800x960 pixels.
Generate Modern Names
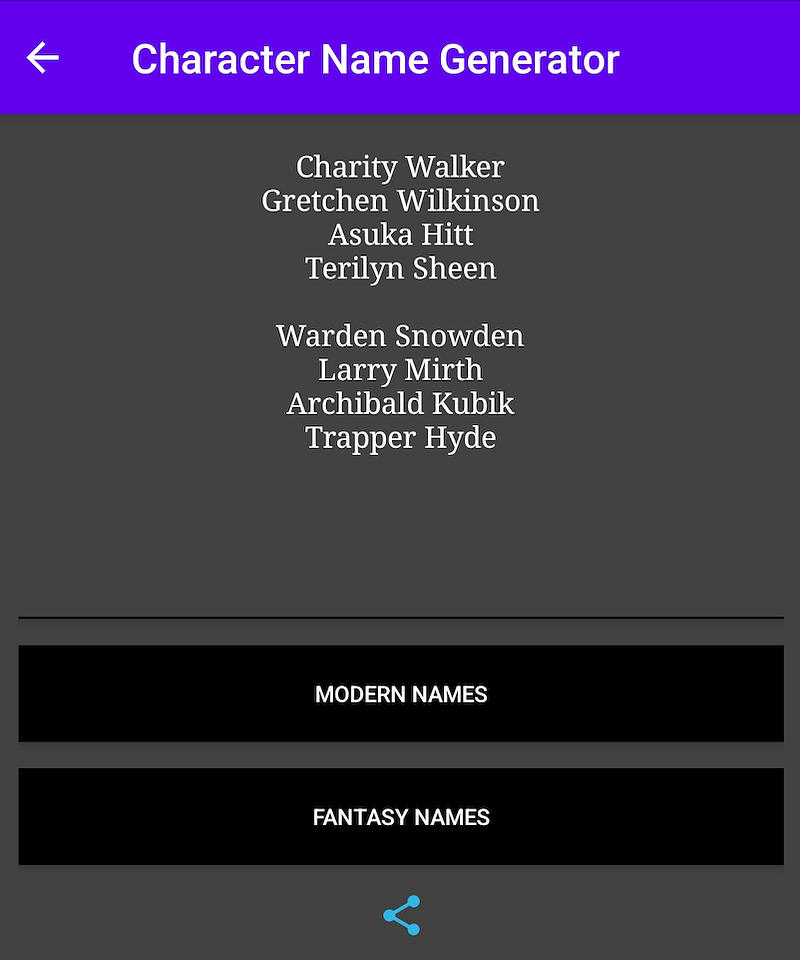coord(401,694)
